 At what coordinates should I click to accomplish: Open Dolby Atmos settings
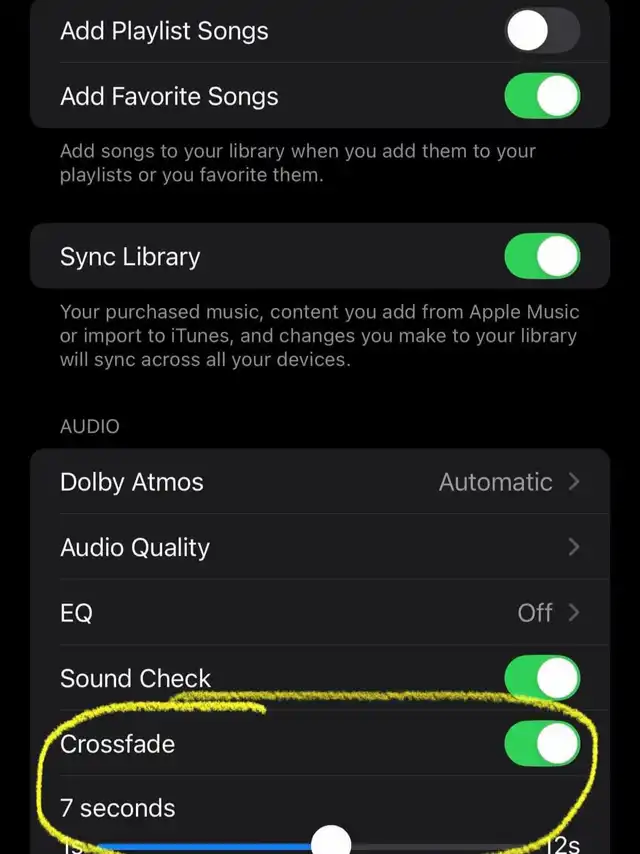click(320, 482)
